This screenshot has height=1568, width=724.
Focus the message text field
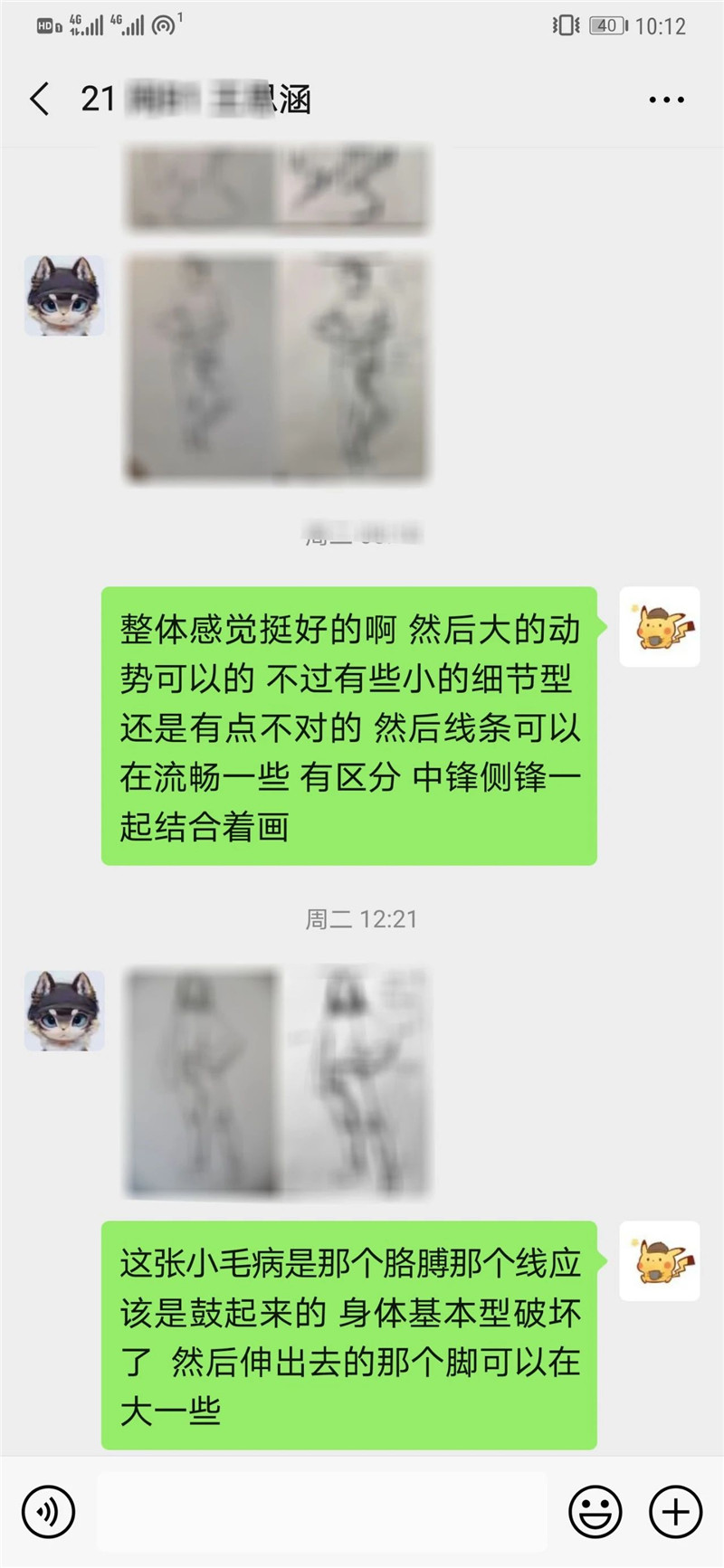pyautogui.click(x=321, y=1511)
